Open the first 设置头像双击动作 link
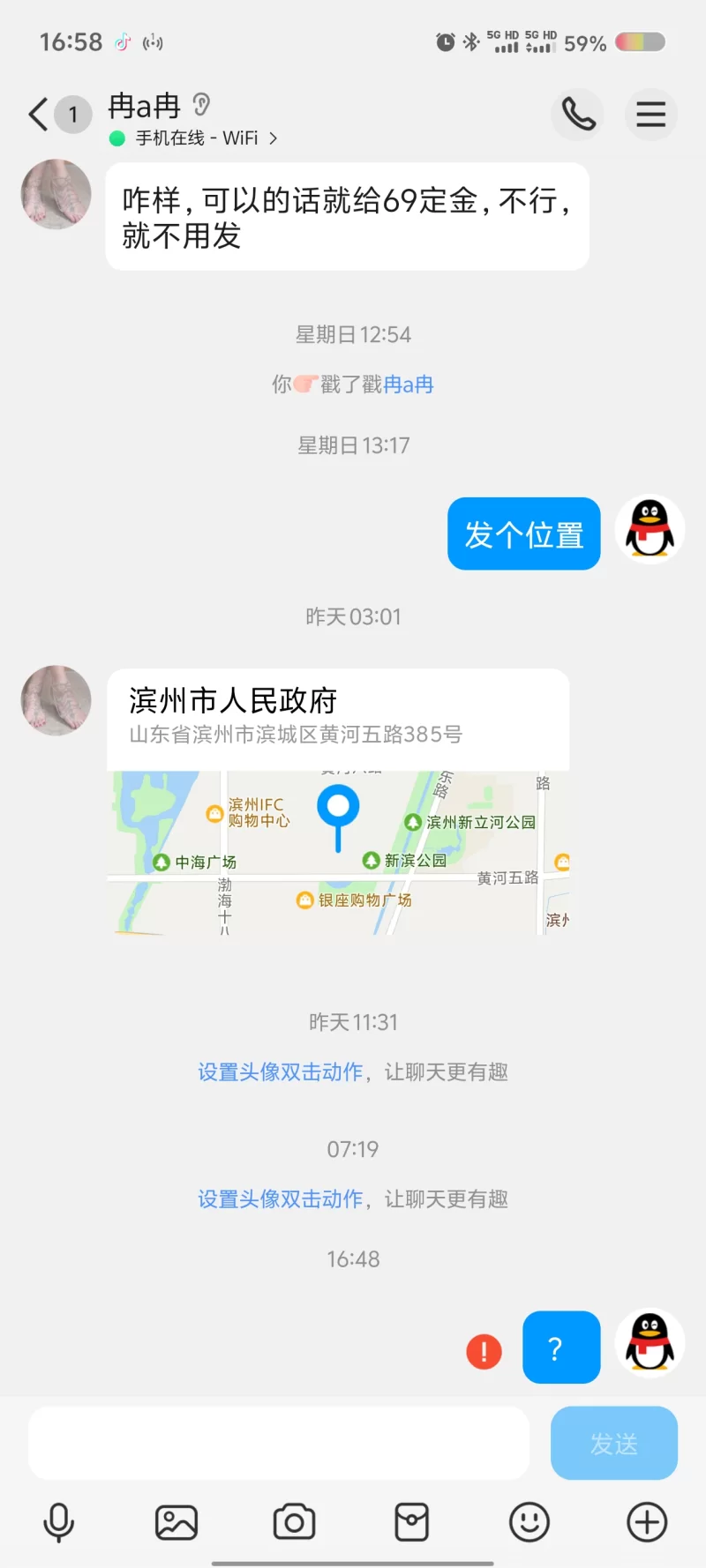 [x=280, y=1071]
